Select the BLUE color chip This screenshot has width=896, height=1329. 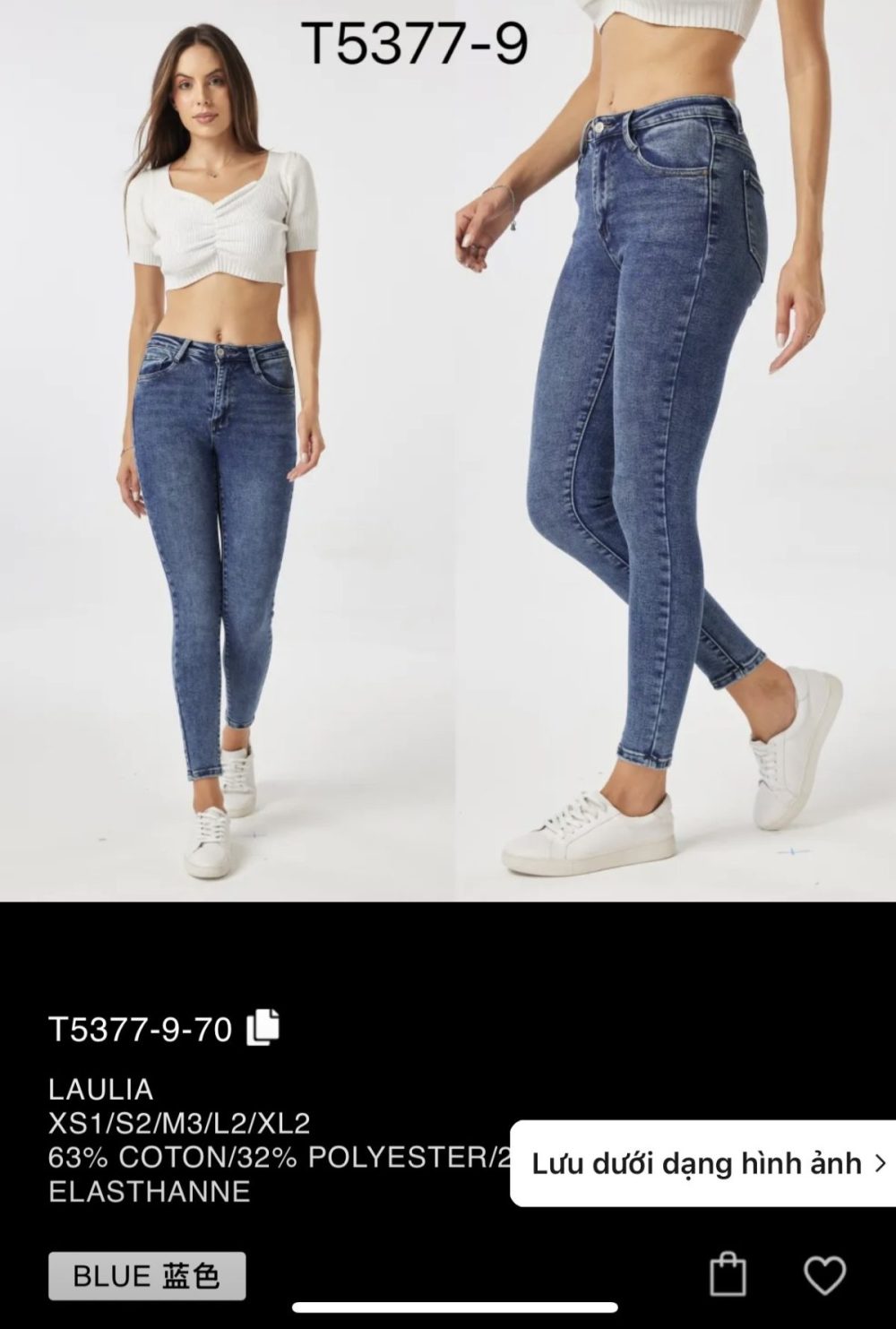coord(147,1275)
